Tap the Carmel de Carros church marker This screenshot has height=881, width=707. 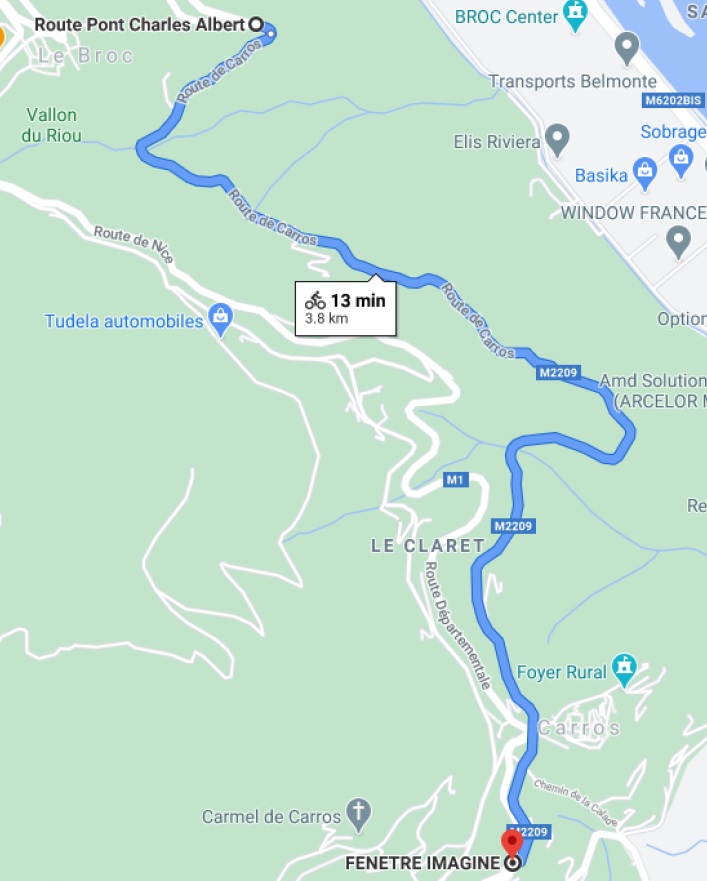pyautogui.click(x=358, y=812)
